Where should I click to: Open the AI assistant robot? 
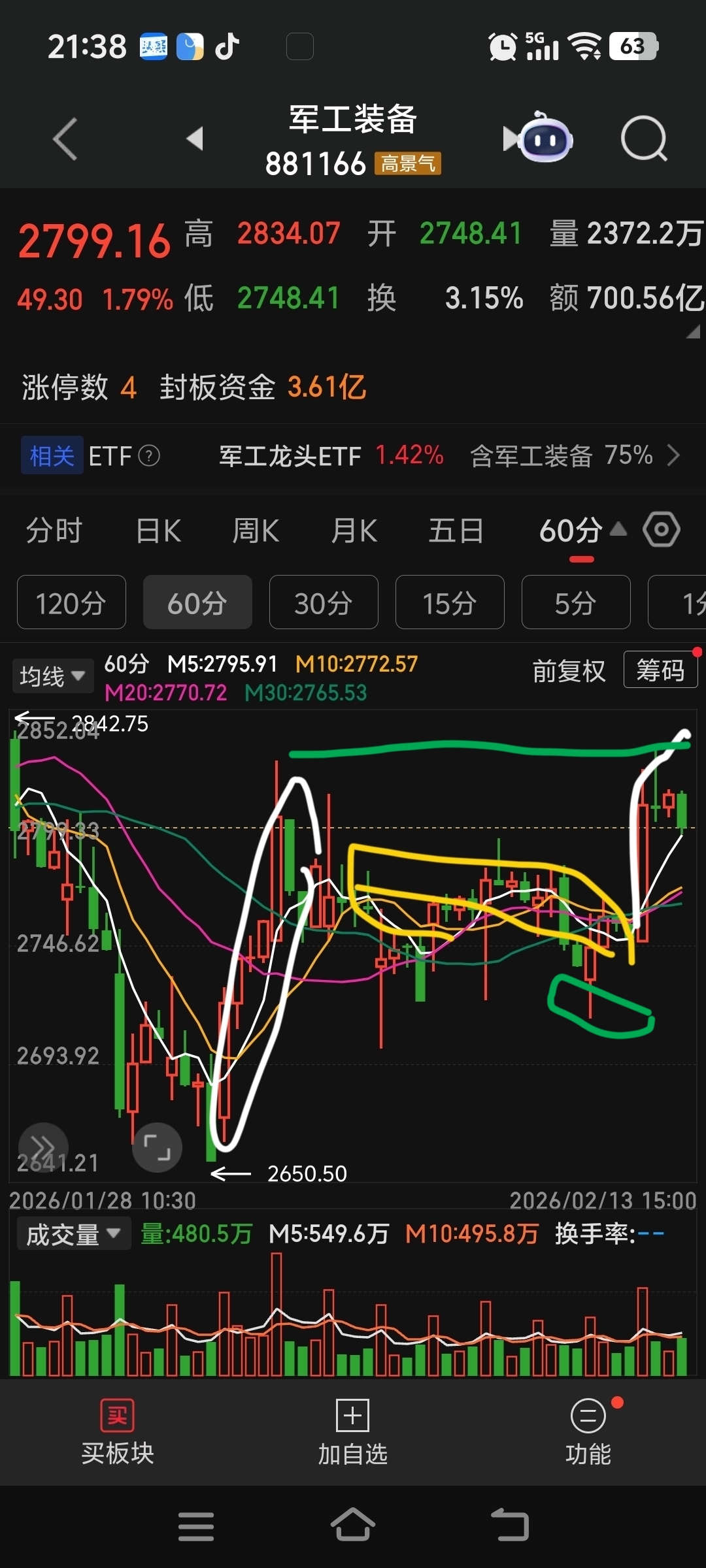point(543,139)
